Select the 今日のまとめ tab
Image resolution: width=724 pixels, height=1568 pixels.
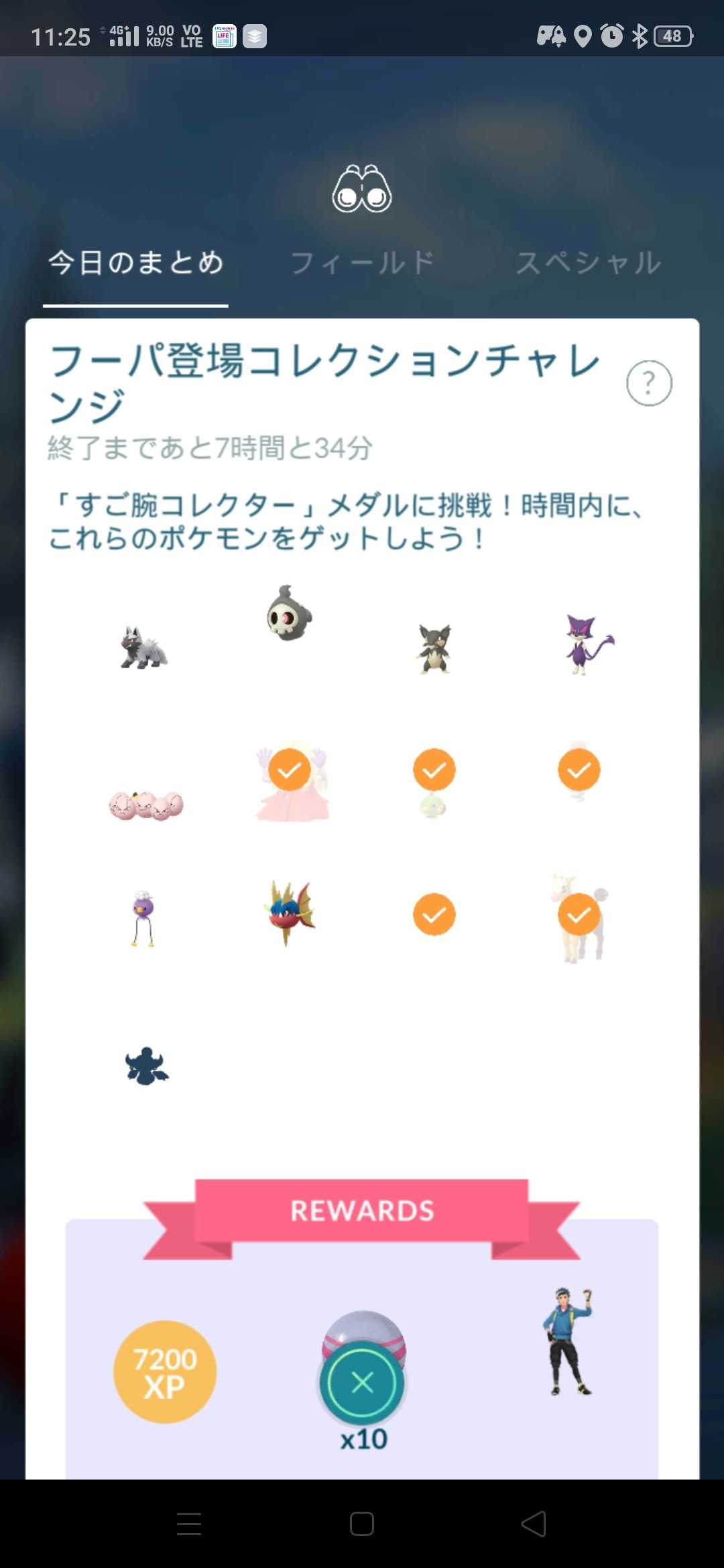coord(135,263)
